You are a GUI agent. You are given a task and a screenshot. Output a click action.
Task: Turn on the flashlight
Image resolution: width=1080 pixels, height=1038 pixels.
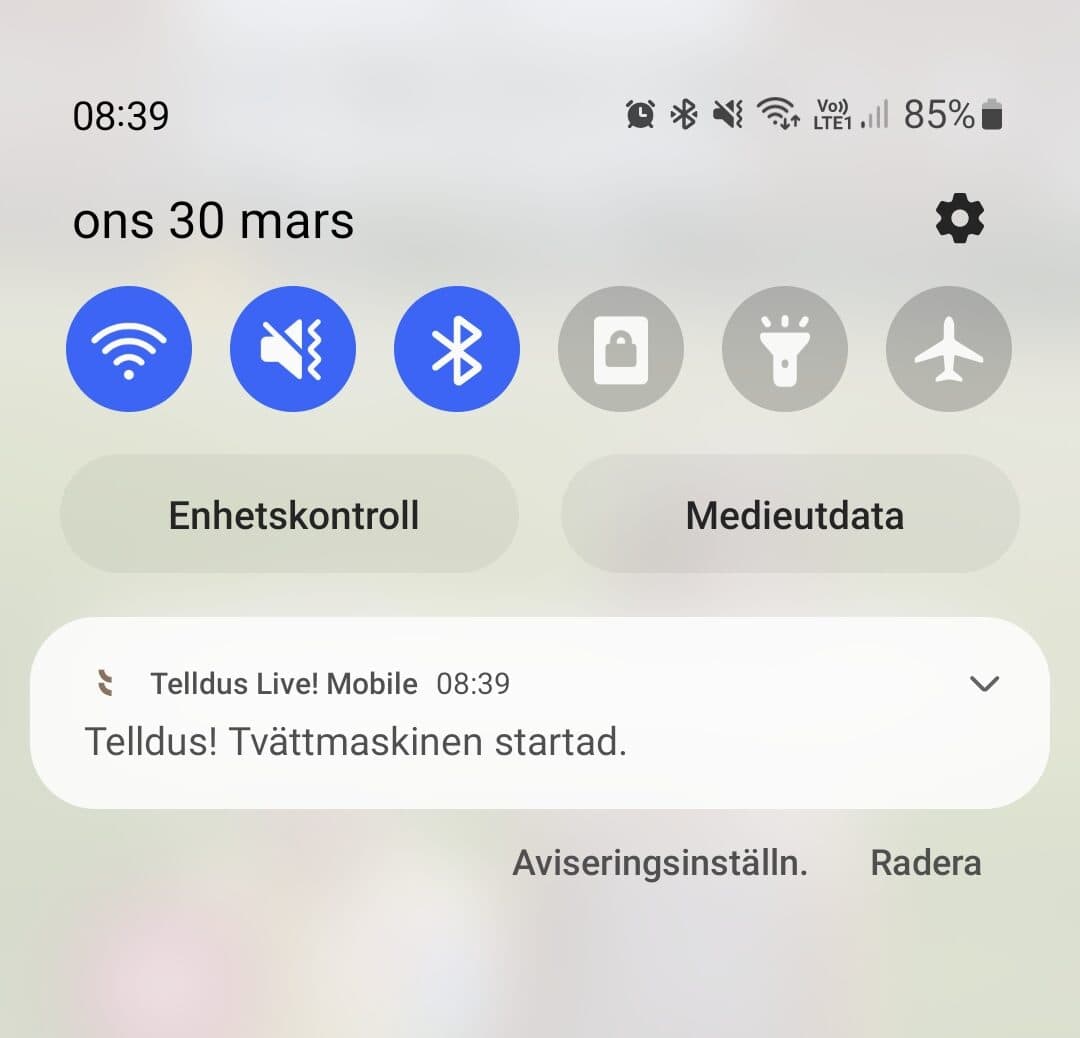(785, 349)
